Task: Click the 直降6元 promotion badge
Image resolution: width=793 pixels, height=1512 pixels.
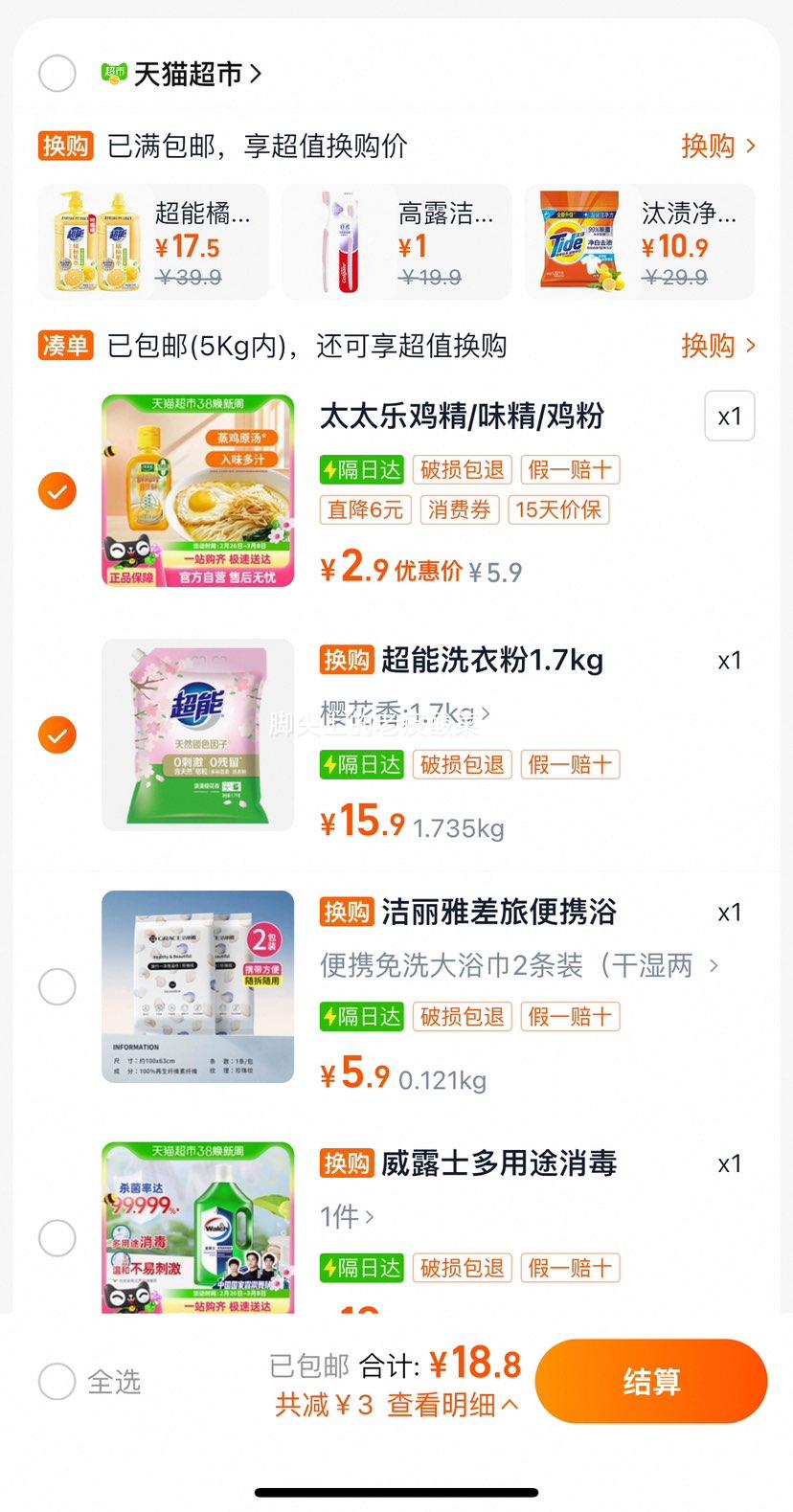Action: 364,509
